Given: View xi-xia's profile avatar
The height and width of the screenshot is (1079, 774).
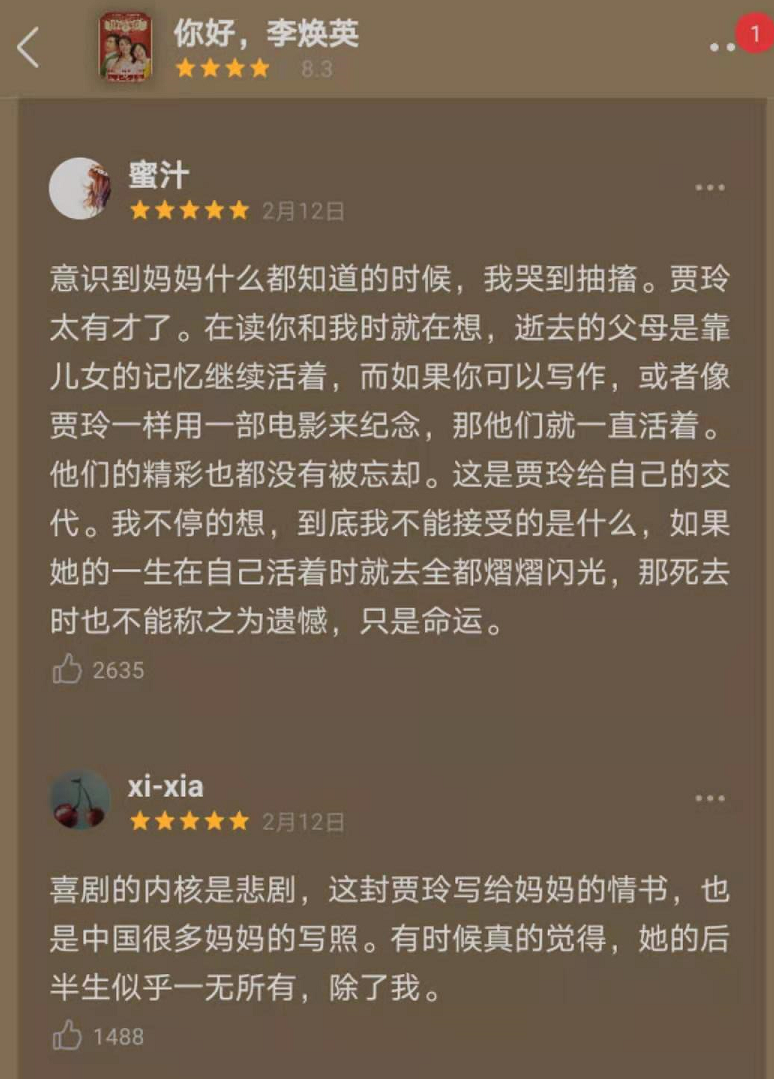Looking at the screenshot, I should coord(80,799).
